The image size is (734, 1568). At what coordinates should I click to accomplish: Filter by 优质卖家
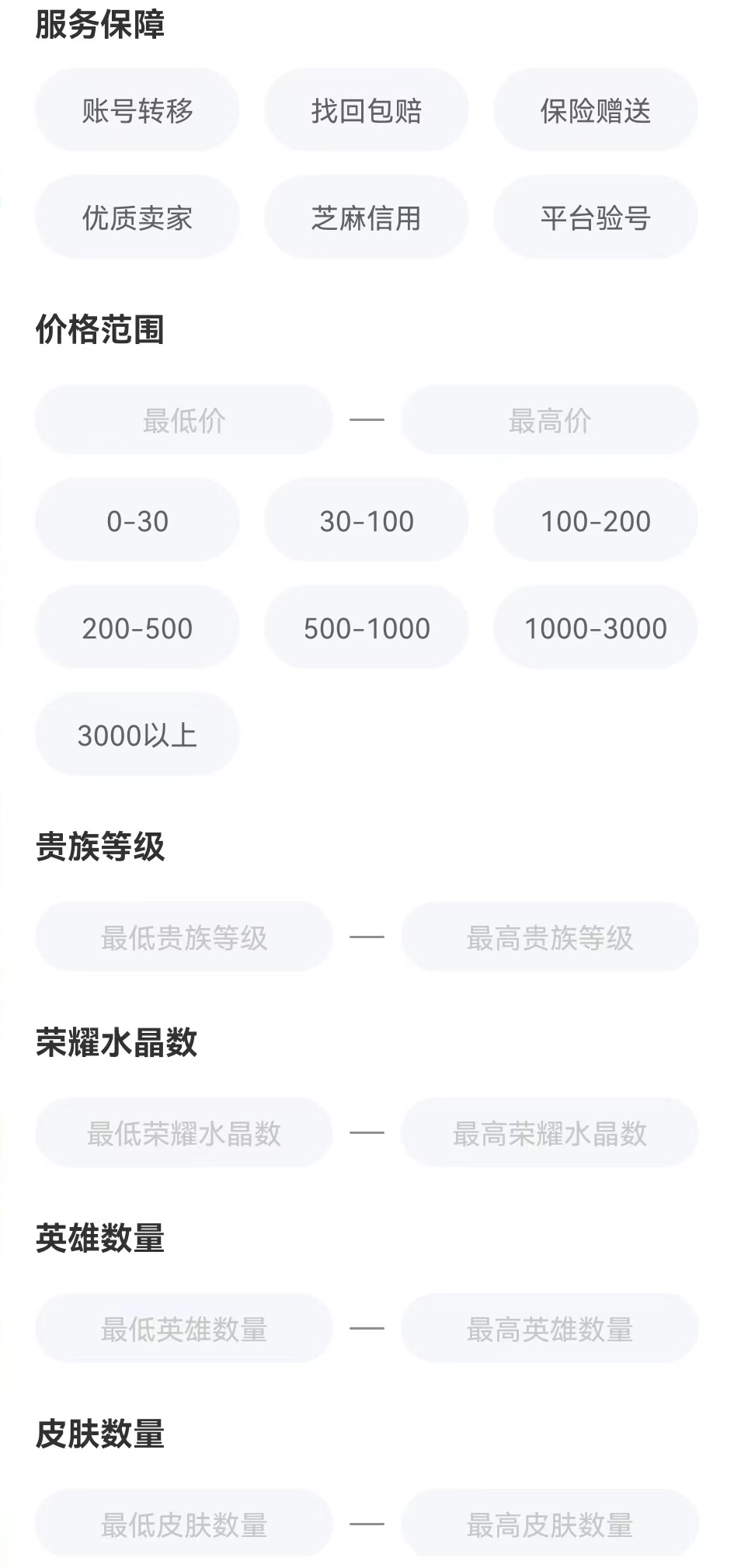click(137, 218)
